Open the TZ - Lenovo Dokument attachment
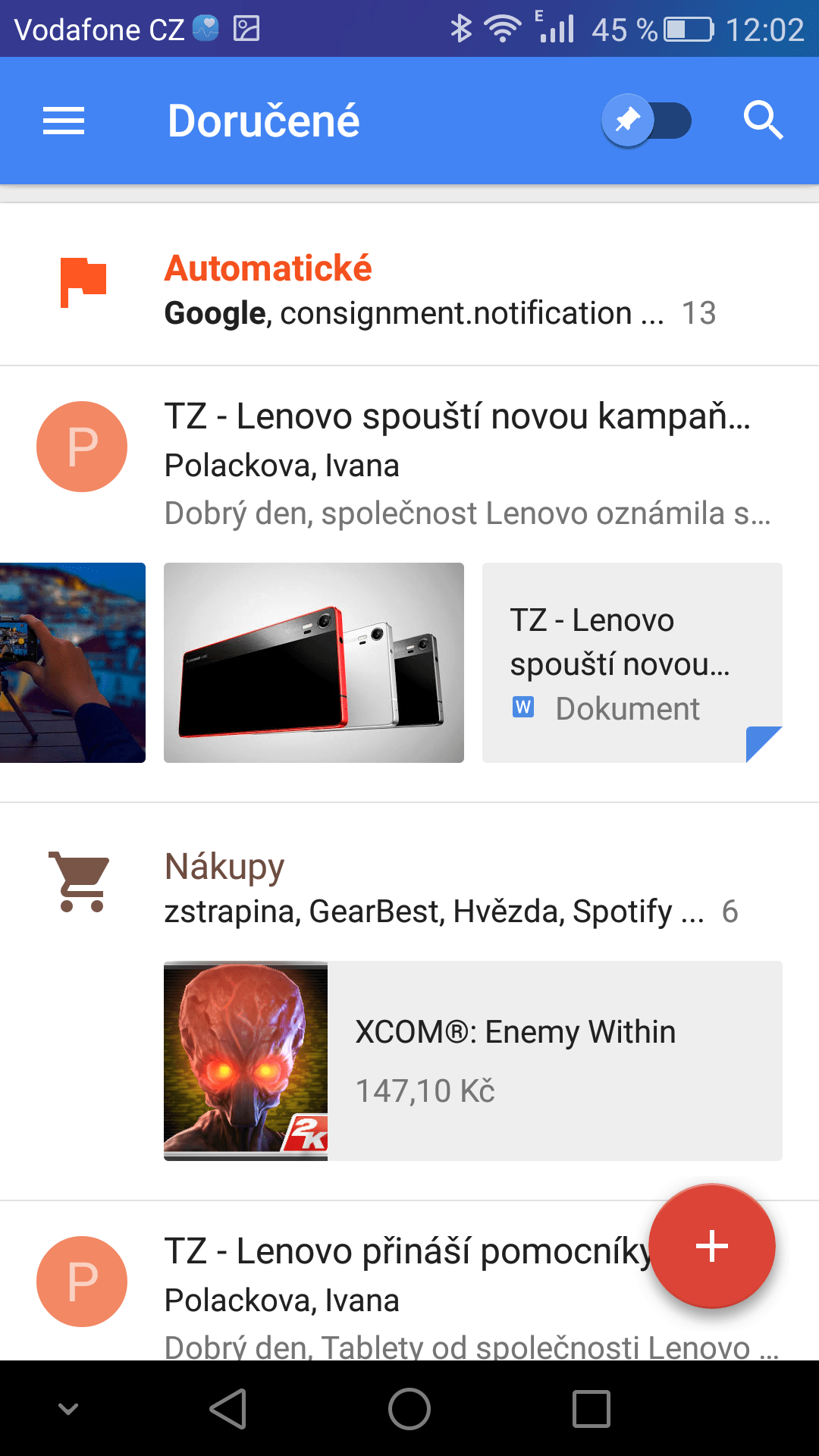The image size is (819, 1456). click(x=632, y=662)
